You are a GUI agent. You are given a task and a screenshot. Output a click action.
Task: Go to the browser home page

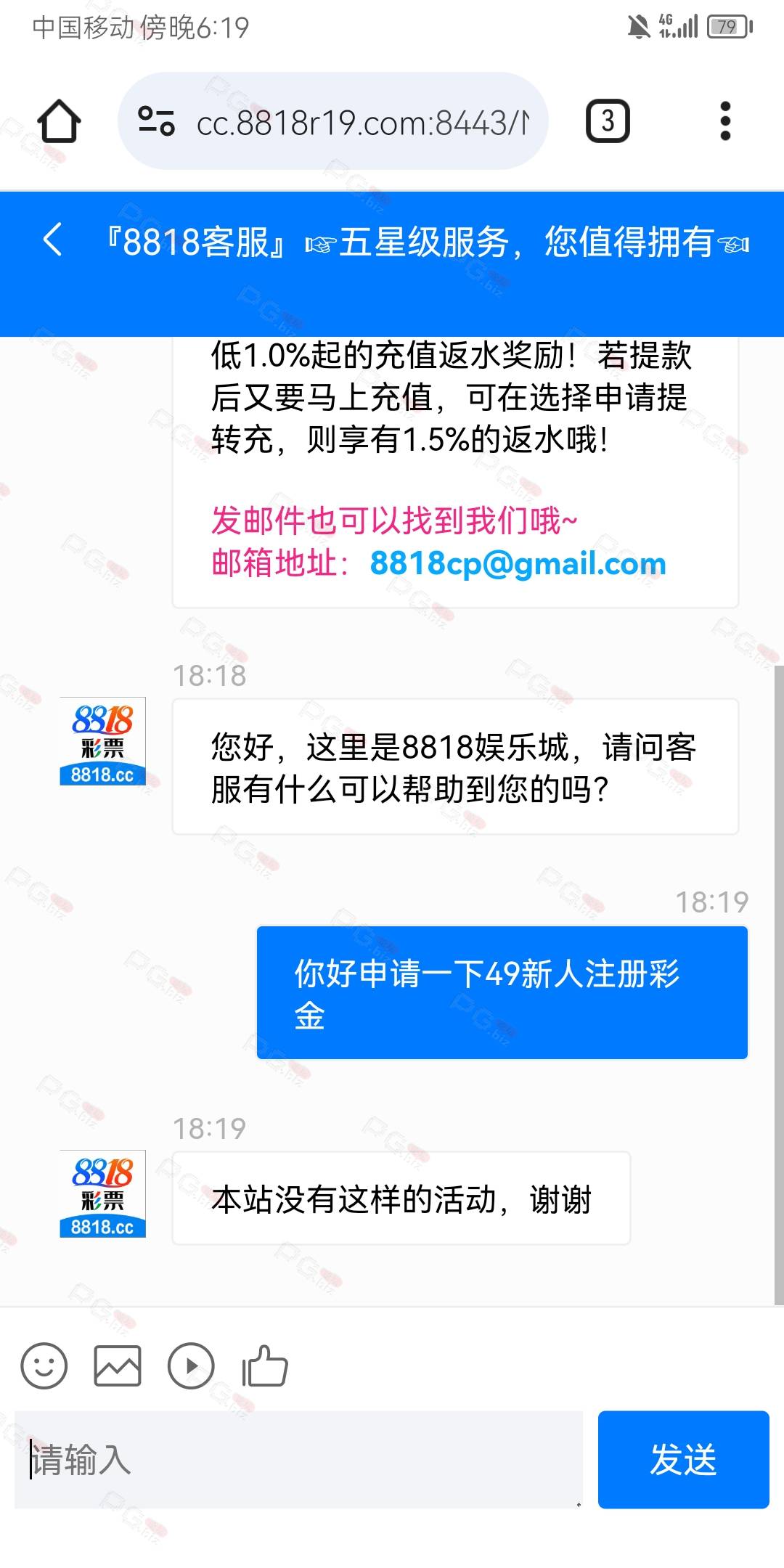[x=59, y=121]
